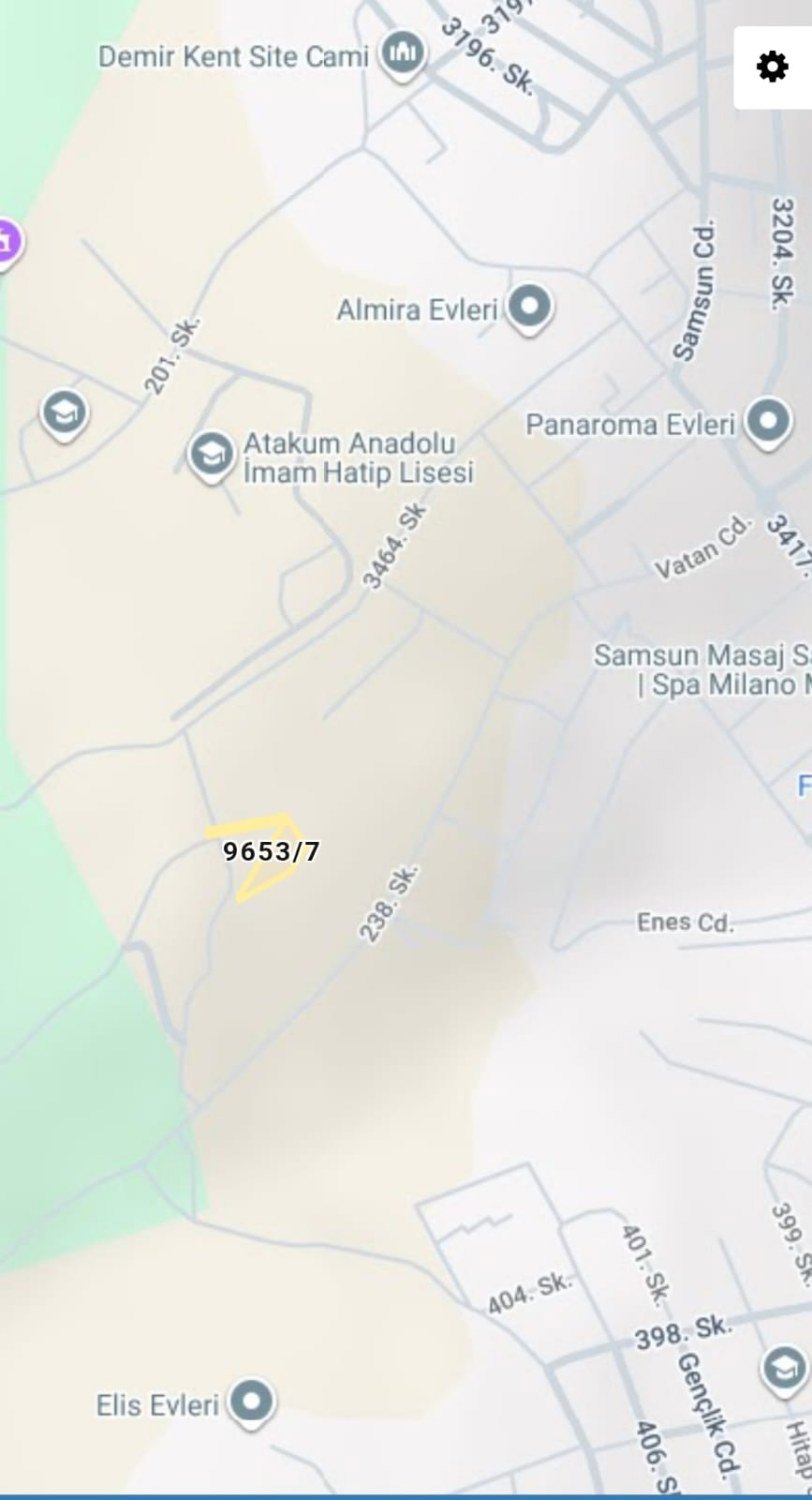This screenshot has width=812, height=1500.
Task: Select the Demir Kent Site Cami marker
Action: 402,55
